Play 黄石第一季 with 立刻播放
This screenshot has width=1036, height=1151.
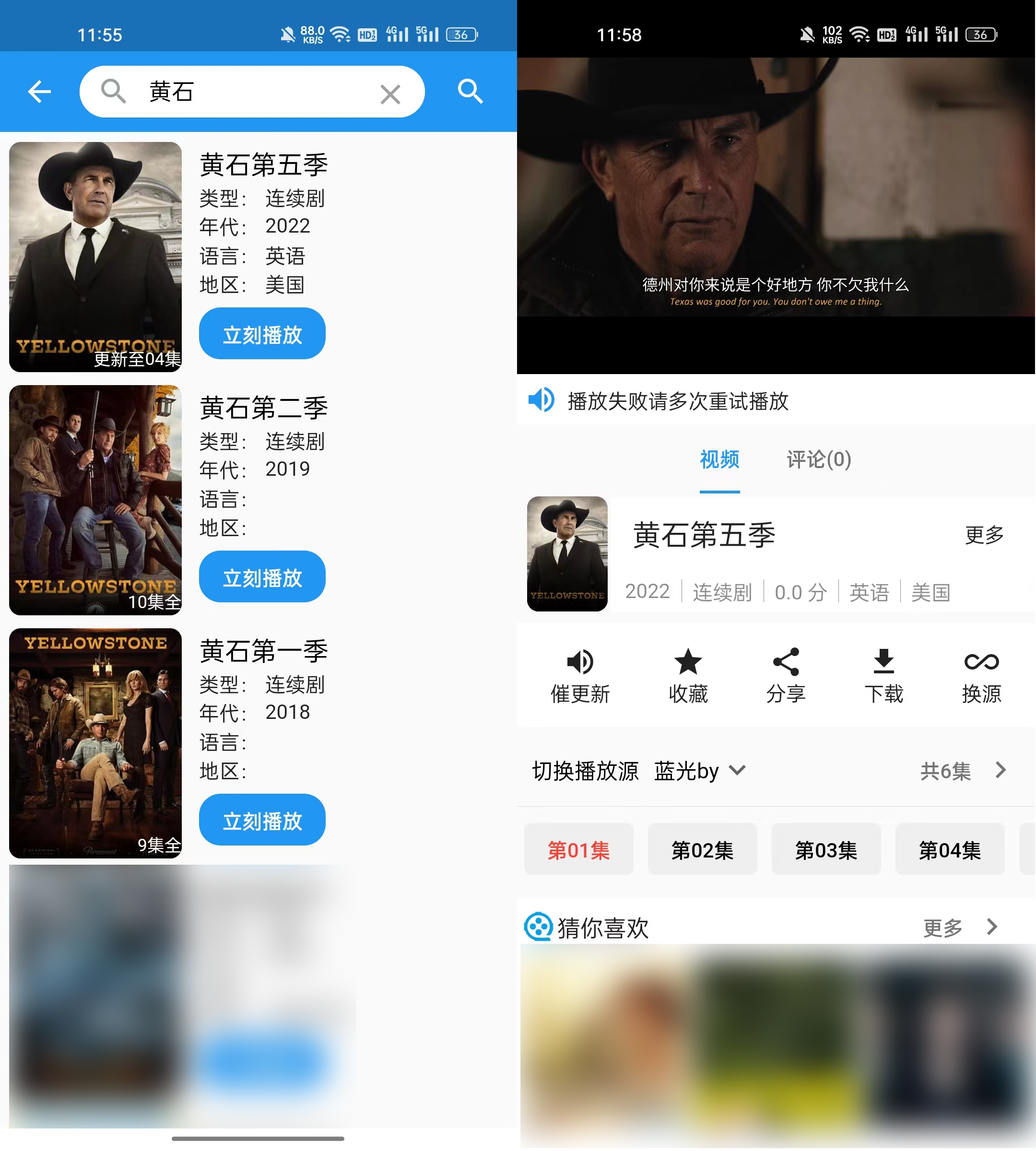pyautogui.click(x=262, y=820)
